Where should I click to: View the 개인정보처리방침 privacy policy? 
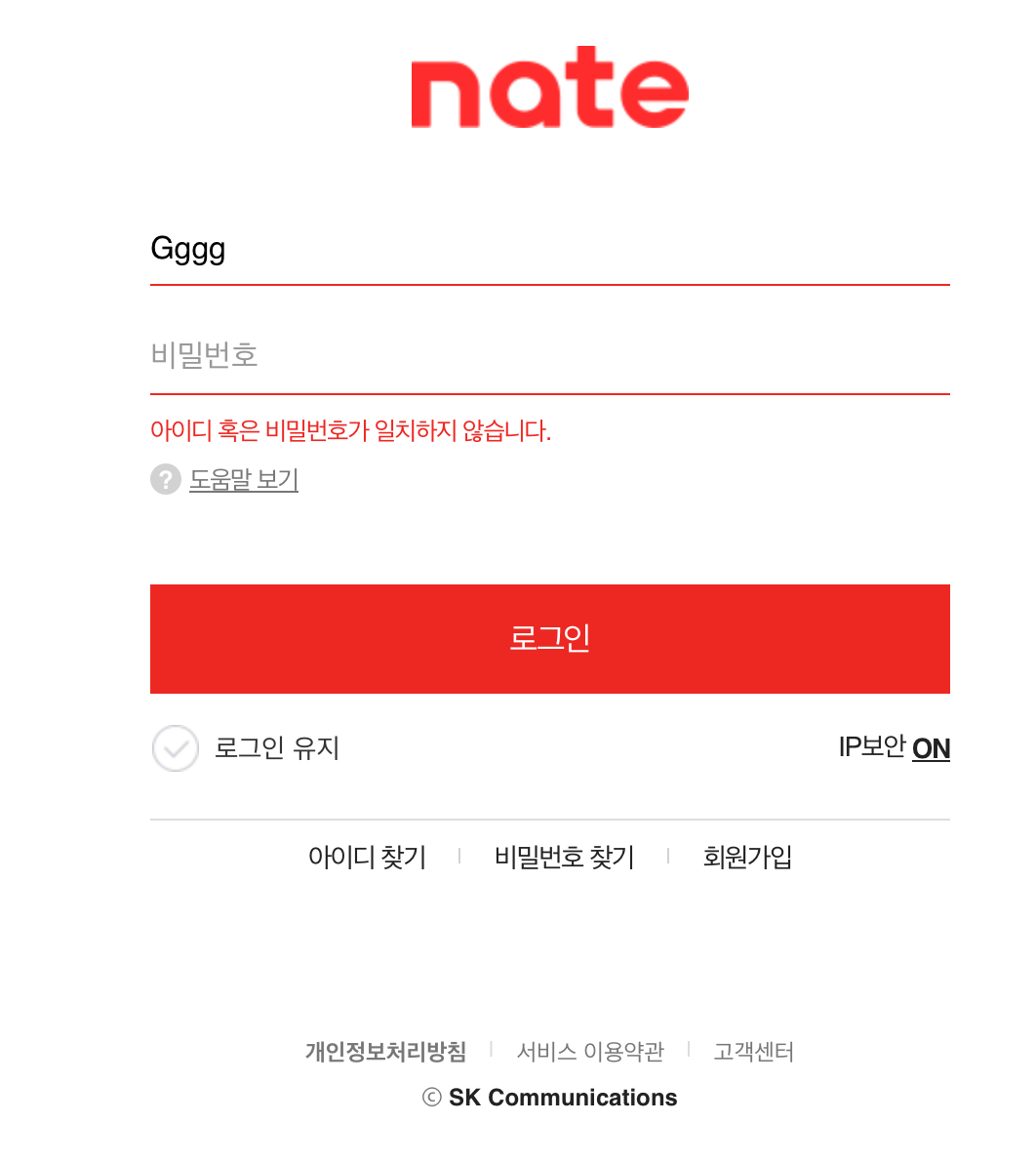click(x=385, y=1052)
